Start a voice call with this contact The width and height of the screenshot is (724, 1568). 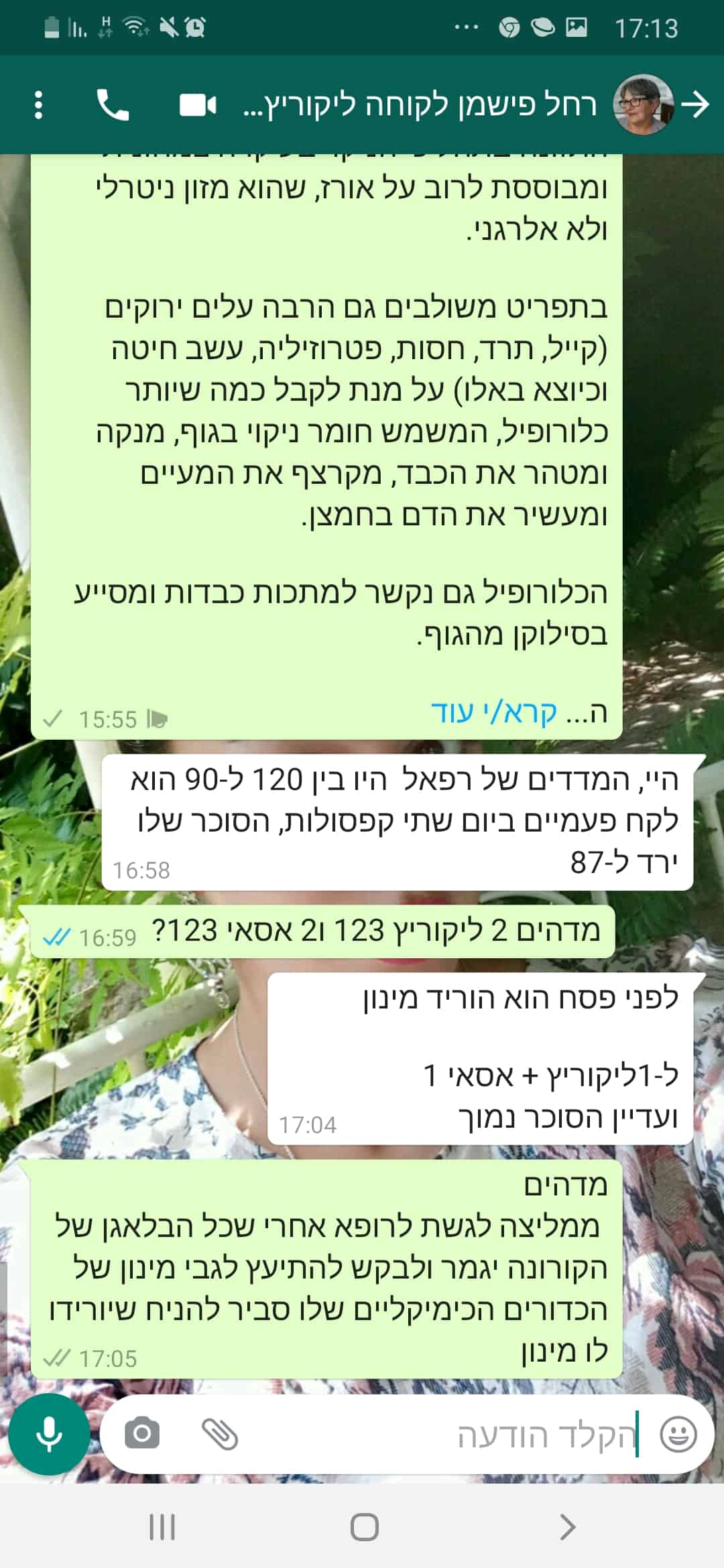(113, 105)
